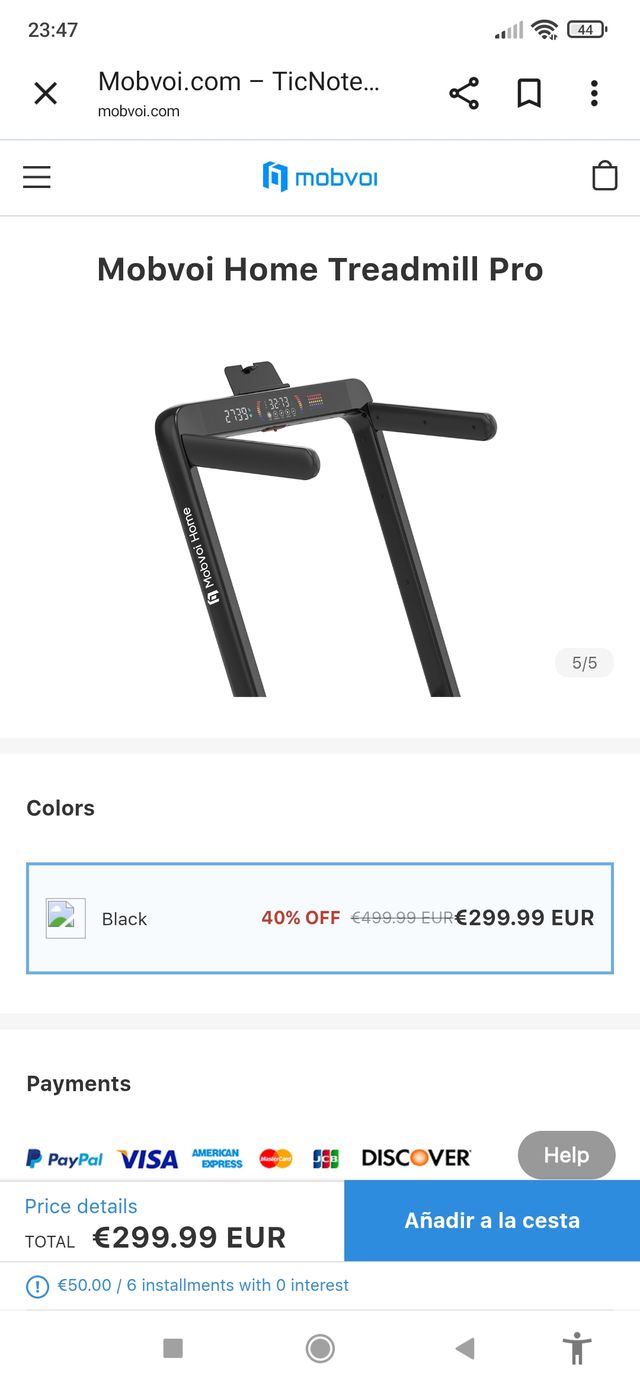
Task: Tap the Help button
Action: pos(566,1155)
